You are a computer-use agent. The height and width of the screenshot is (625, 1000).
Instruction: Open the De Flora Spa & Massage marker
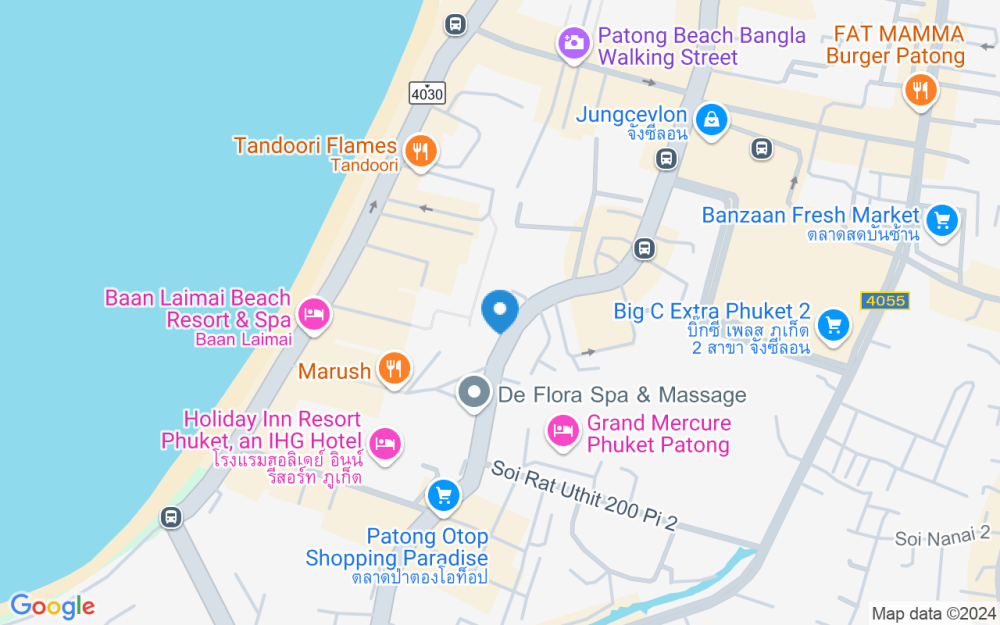(x=474, y=393)
